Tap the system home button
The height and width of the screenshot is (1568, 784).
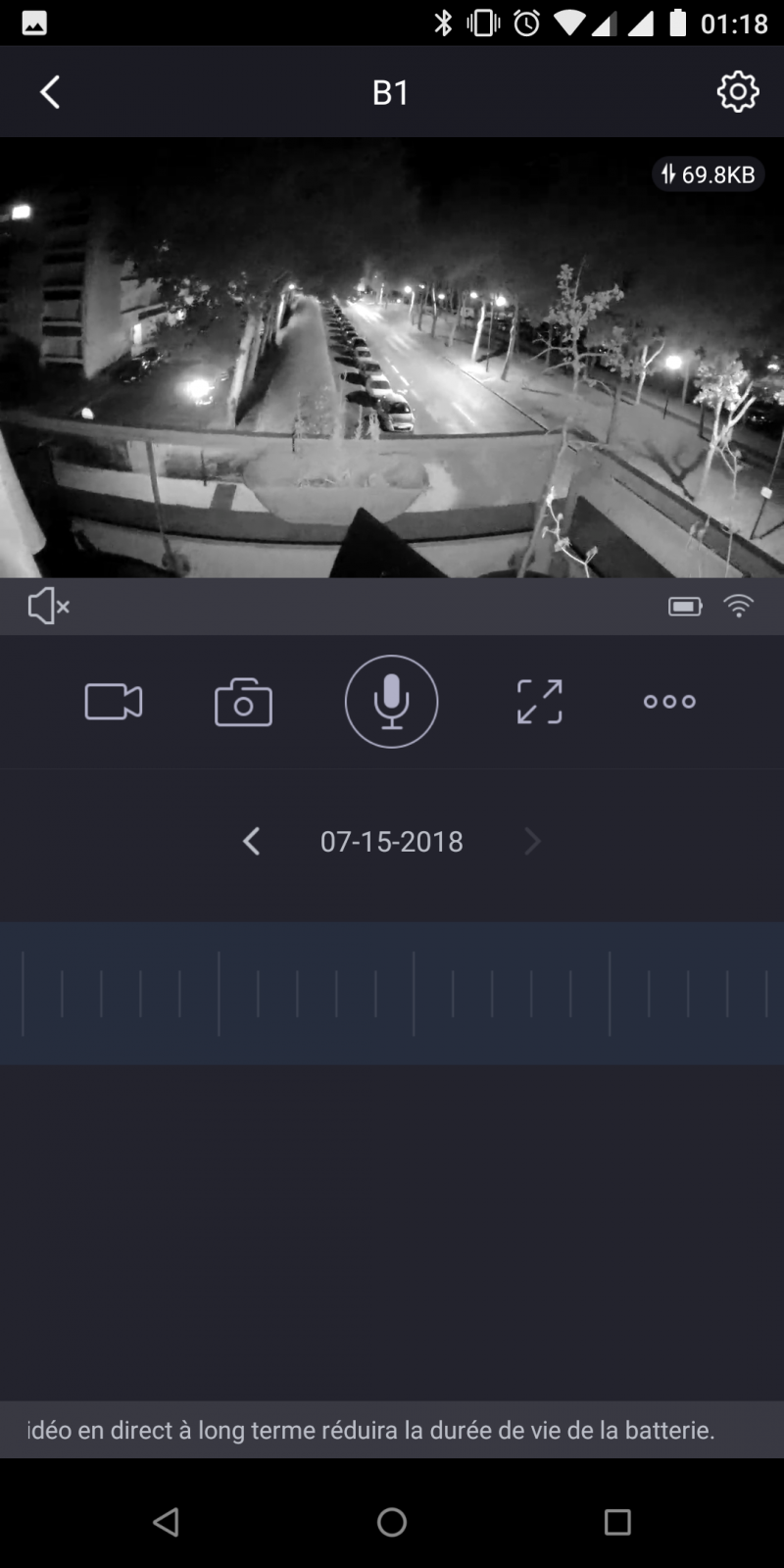pyautogui.click(x=392, y=1521)
